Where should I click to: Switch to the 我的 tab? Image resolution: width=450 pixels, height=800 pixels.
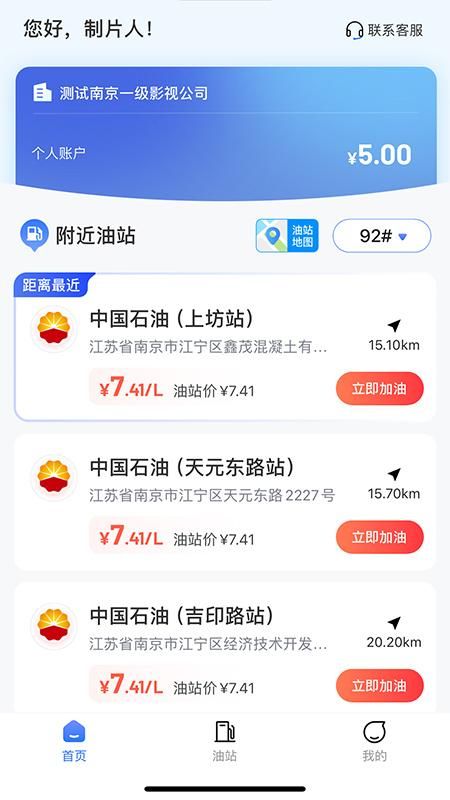[x=374, y=742]
